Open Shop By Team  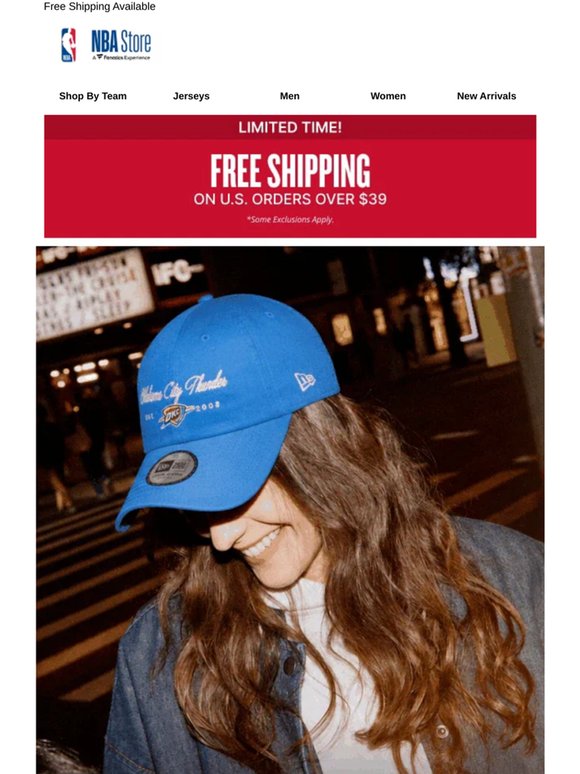click(x=93, y=96)
